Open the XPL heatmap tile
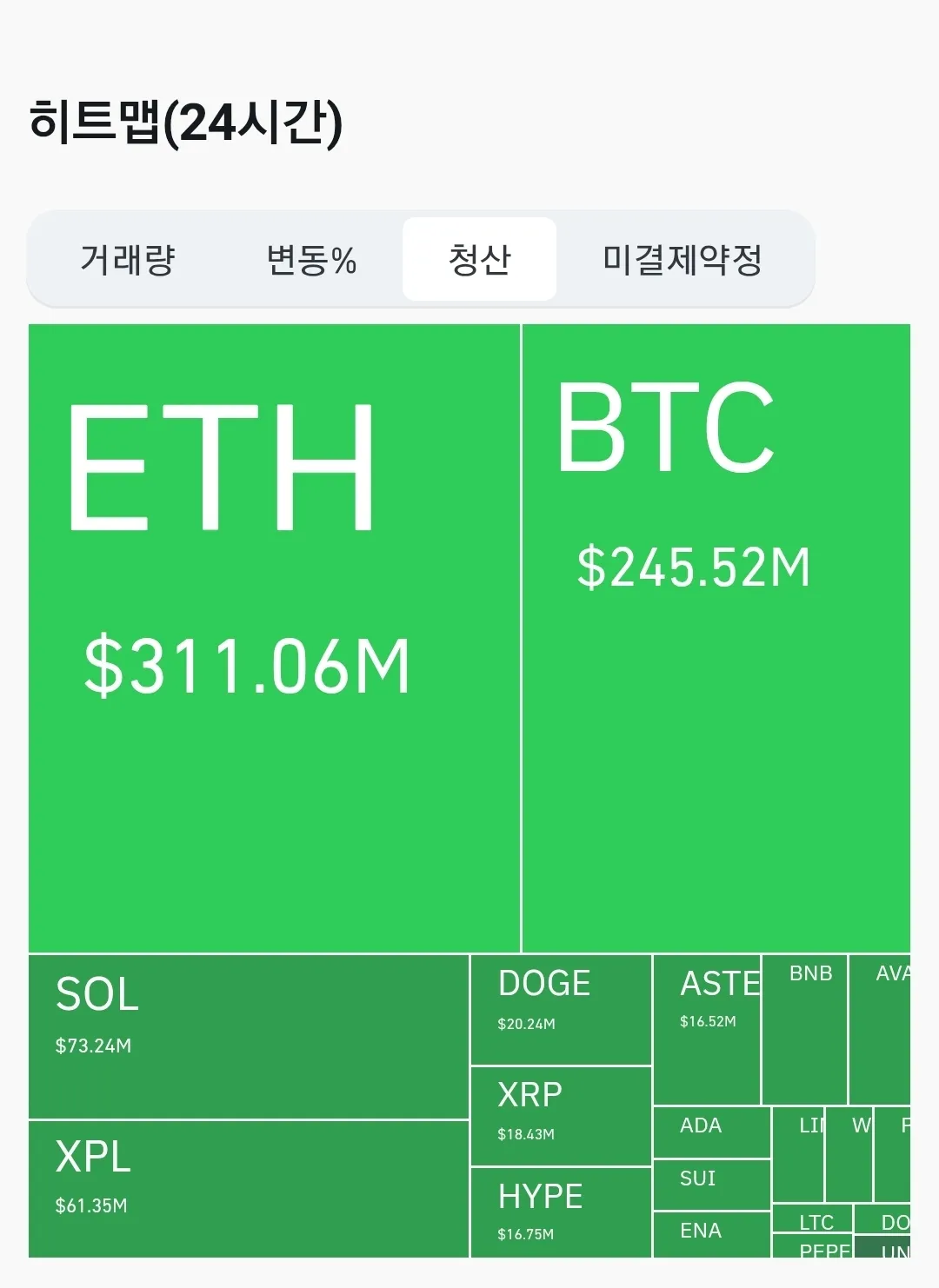The height and width of the screenshot is (1288, 939). [x=248, y=1189]
